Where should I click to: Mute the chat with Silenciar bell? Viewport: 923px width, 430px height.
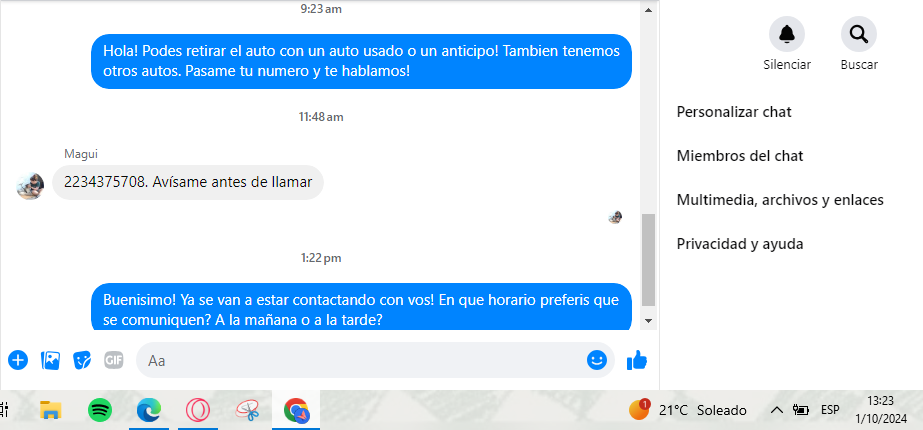click(786, 35)
